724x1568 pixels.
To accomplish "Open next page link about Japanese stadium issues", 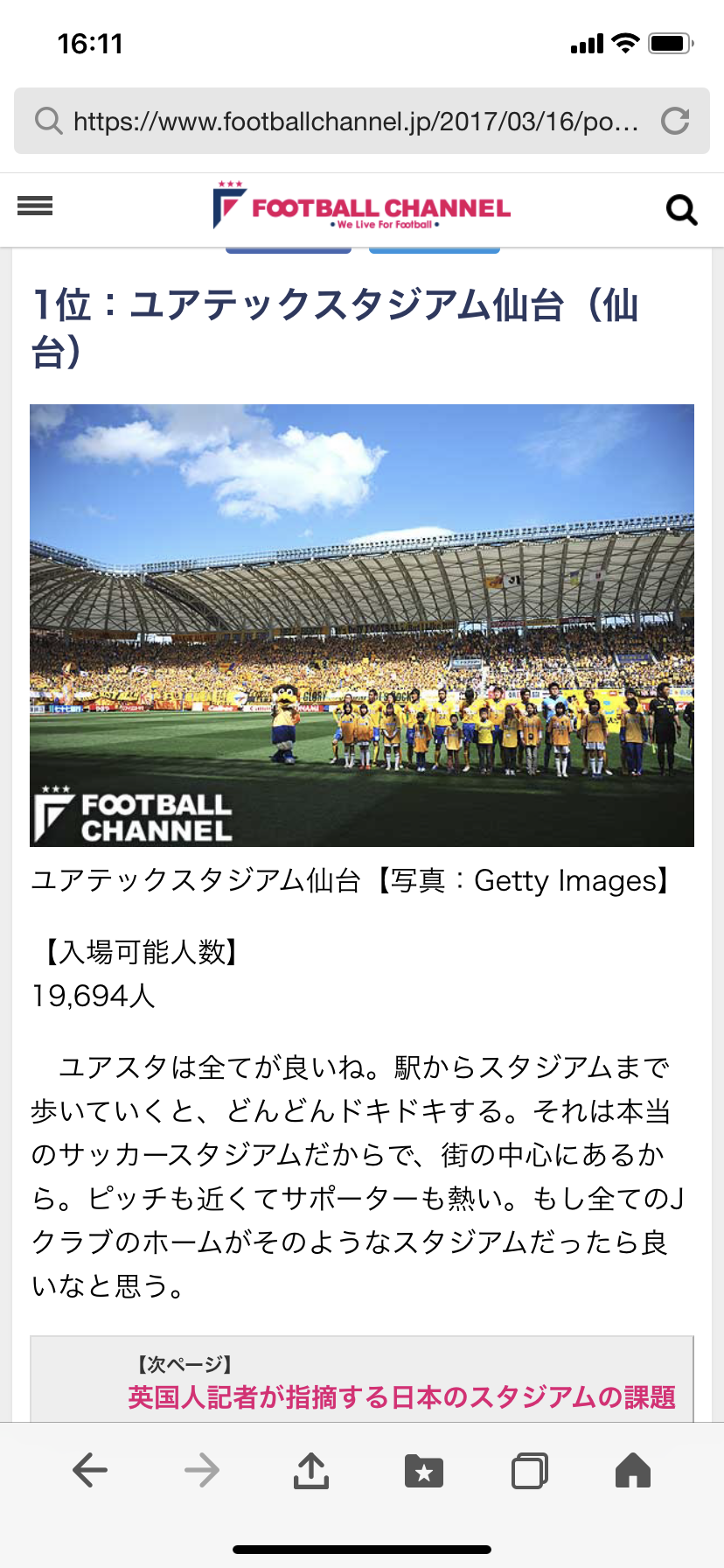I will (401, 1396).
